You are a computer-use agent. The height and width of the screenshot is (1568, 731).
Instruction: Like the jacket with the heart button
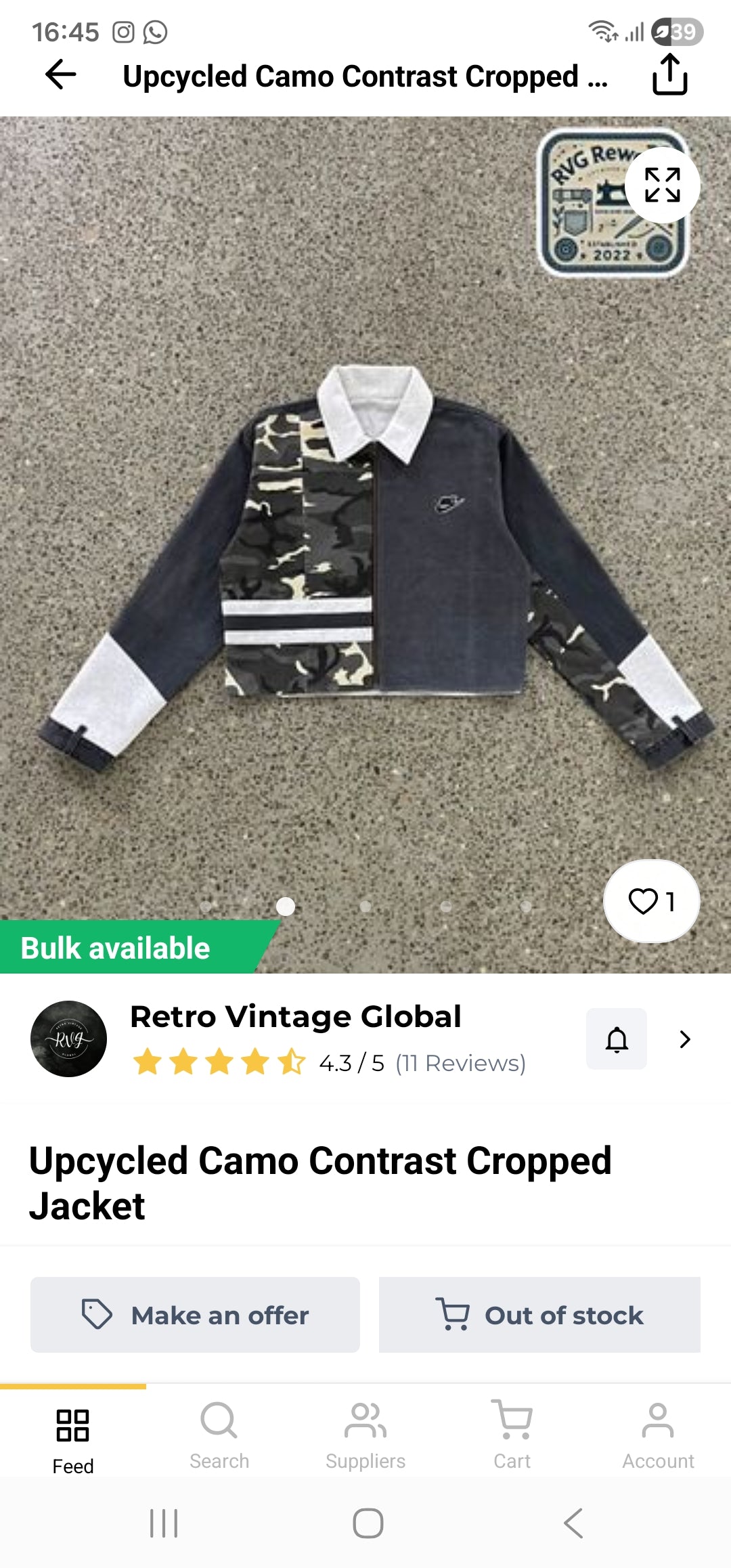click(x=651, y=901)
